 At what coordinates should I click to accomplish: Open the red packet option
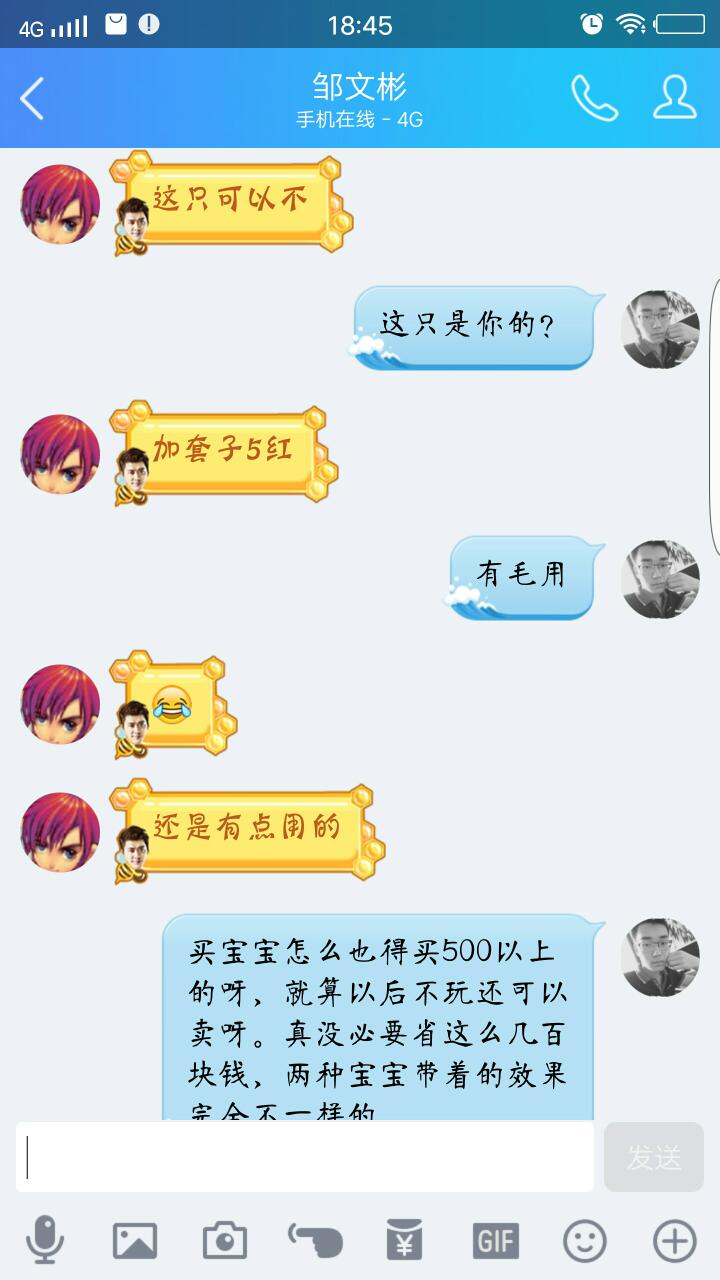pos(405,1241)
